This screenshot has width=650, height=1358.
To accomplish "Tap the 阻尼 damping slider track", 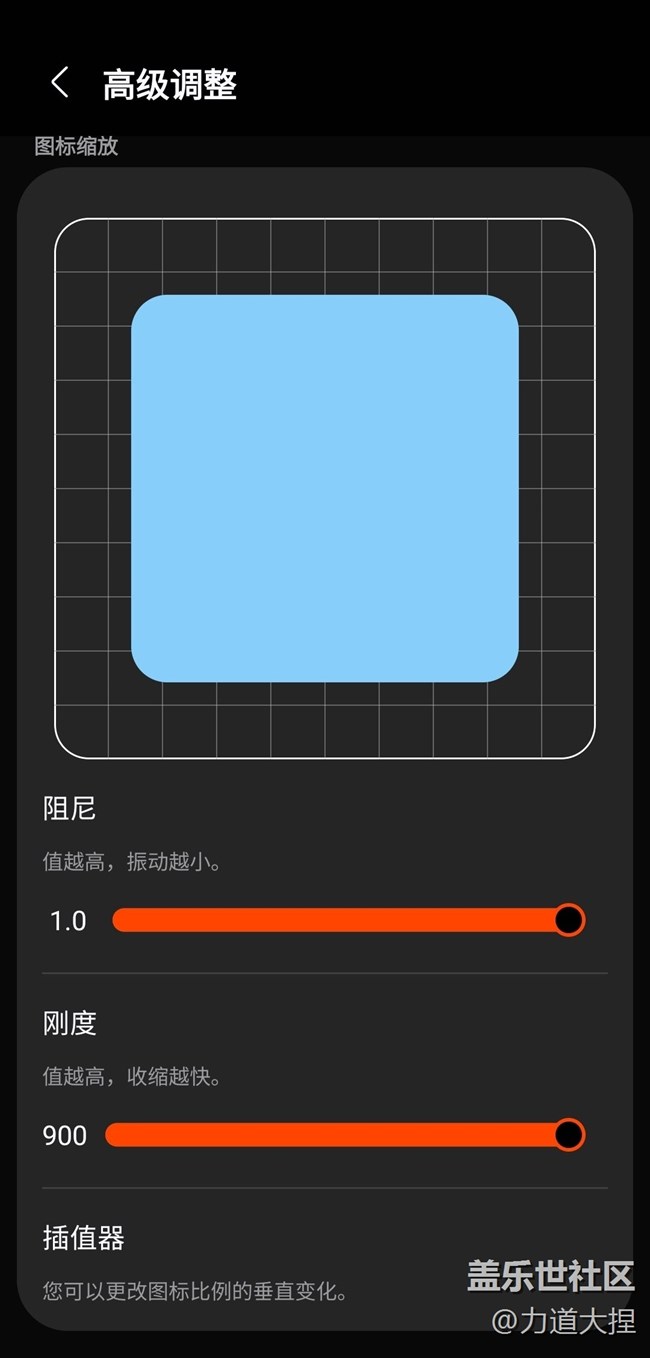I will [x=348, y=920].
